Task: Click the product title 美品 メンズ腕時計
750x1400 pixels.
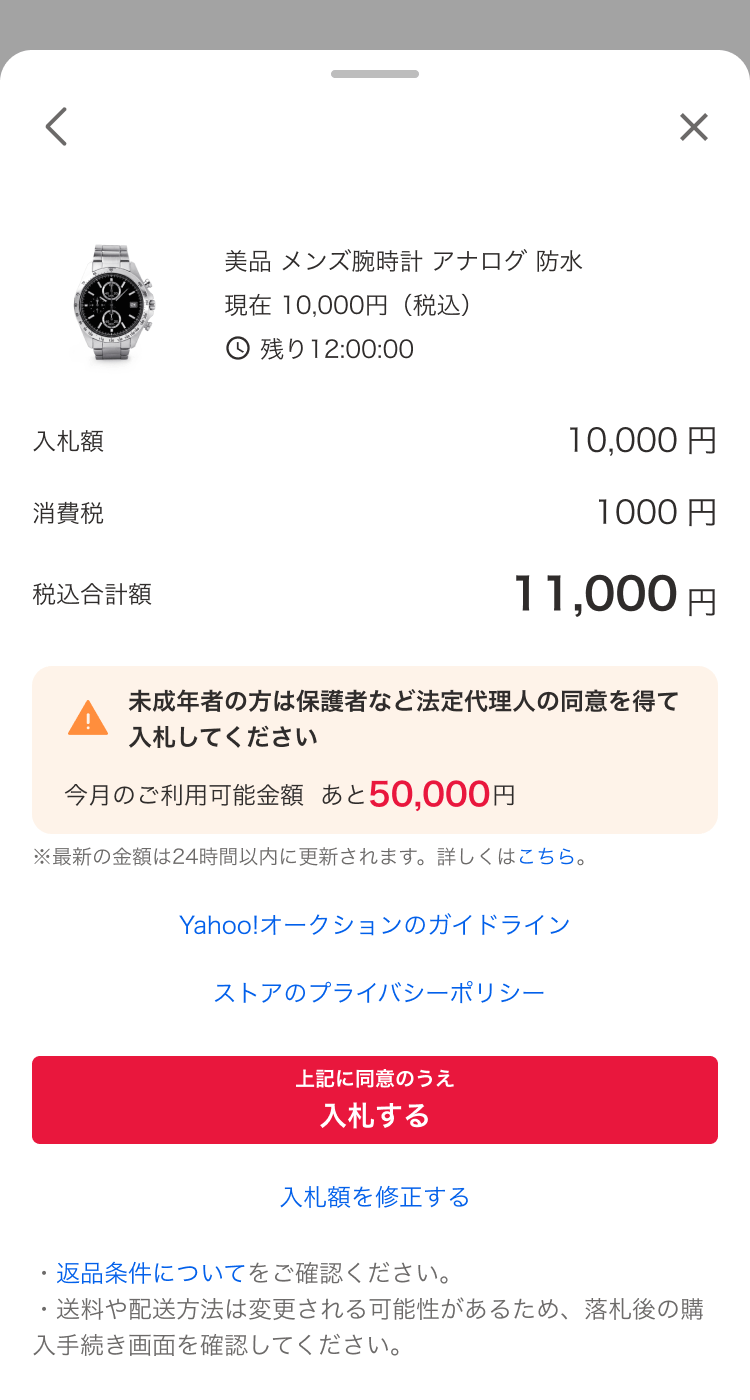Action: tap(404, 261)
